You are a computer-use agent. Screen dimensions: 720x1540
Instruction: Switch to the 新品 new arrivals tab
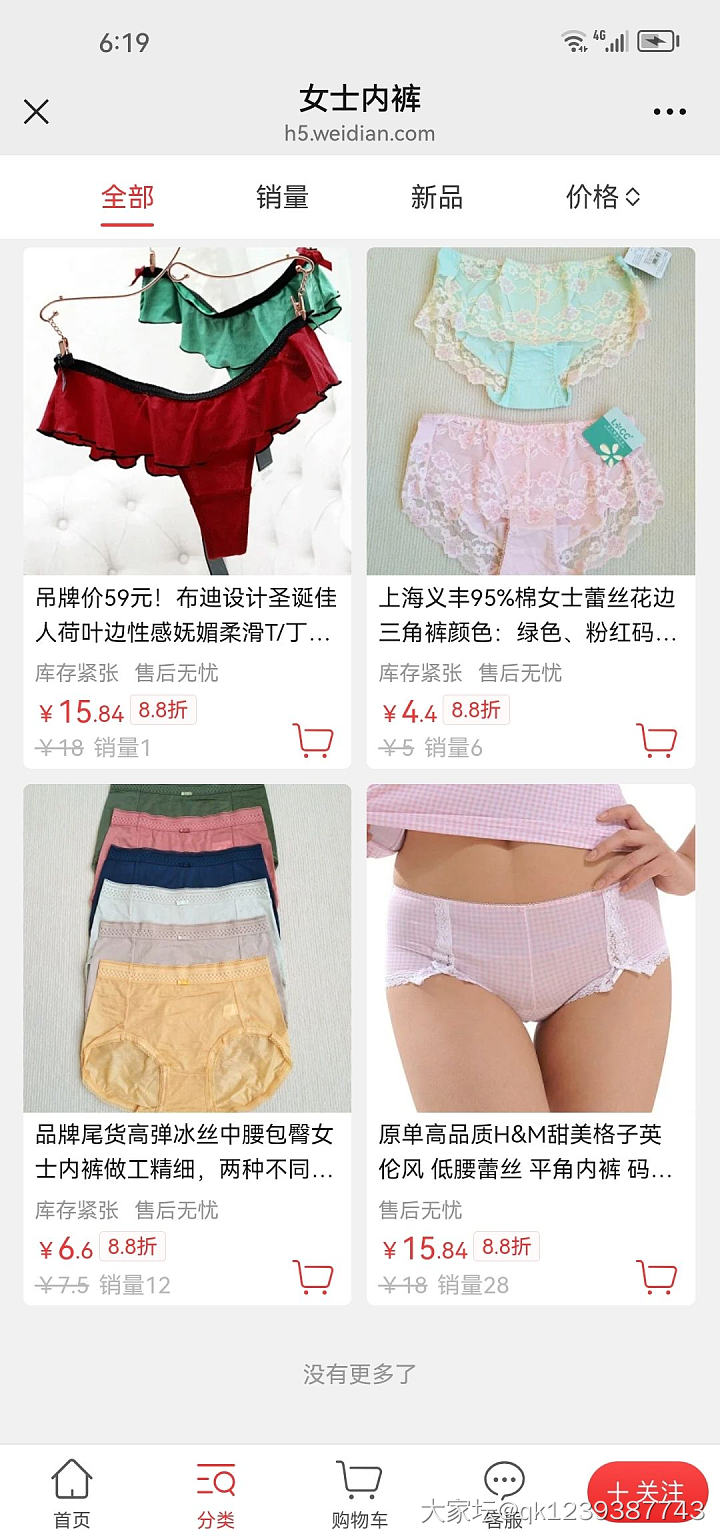click(x=437, y=197)
